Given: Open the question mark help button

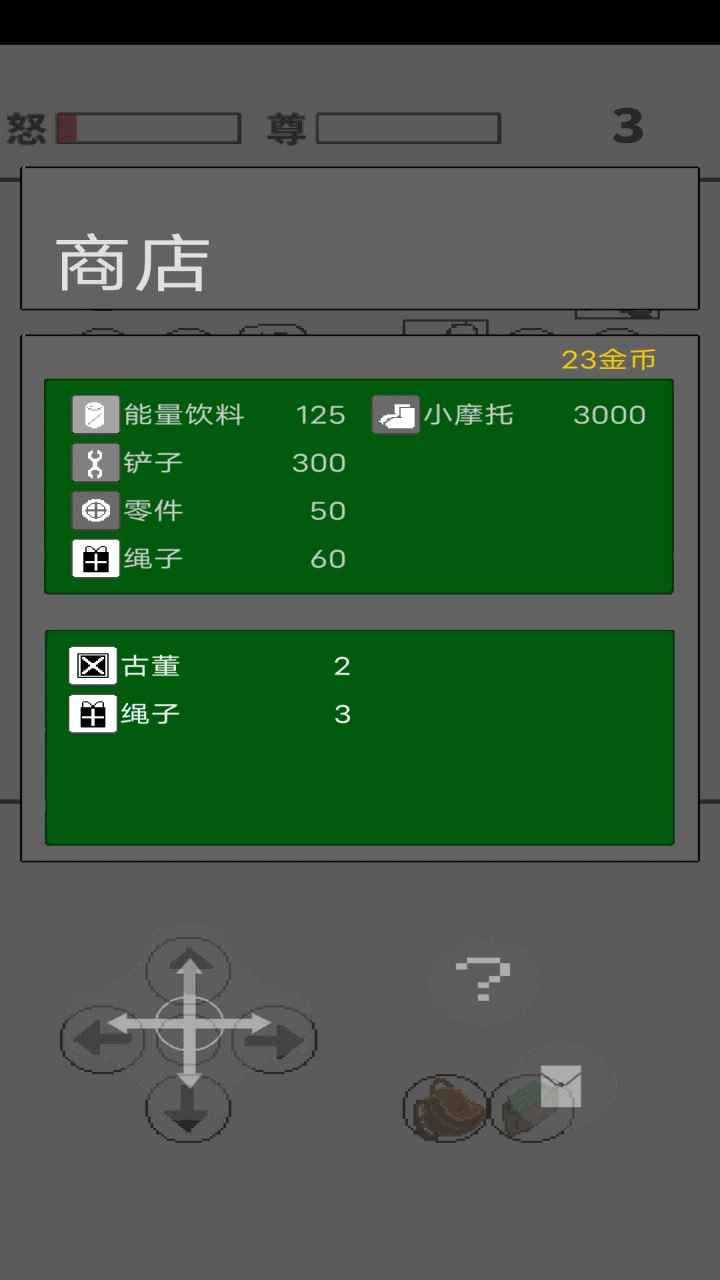Looking at the screenshot, I should coord(483,978).
